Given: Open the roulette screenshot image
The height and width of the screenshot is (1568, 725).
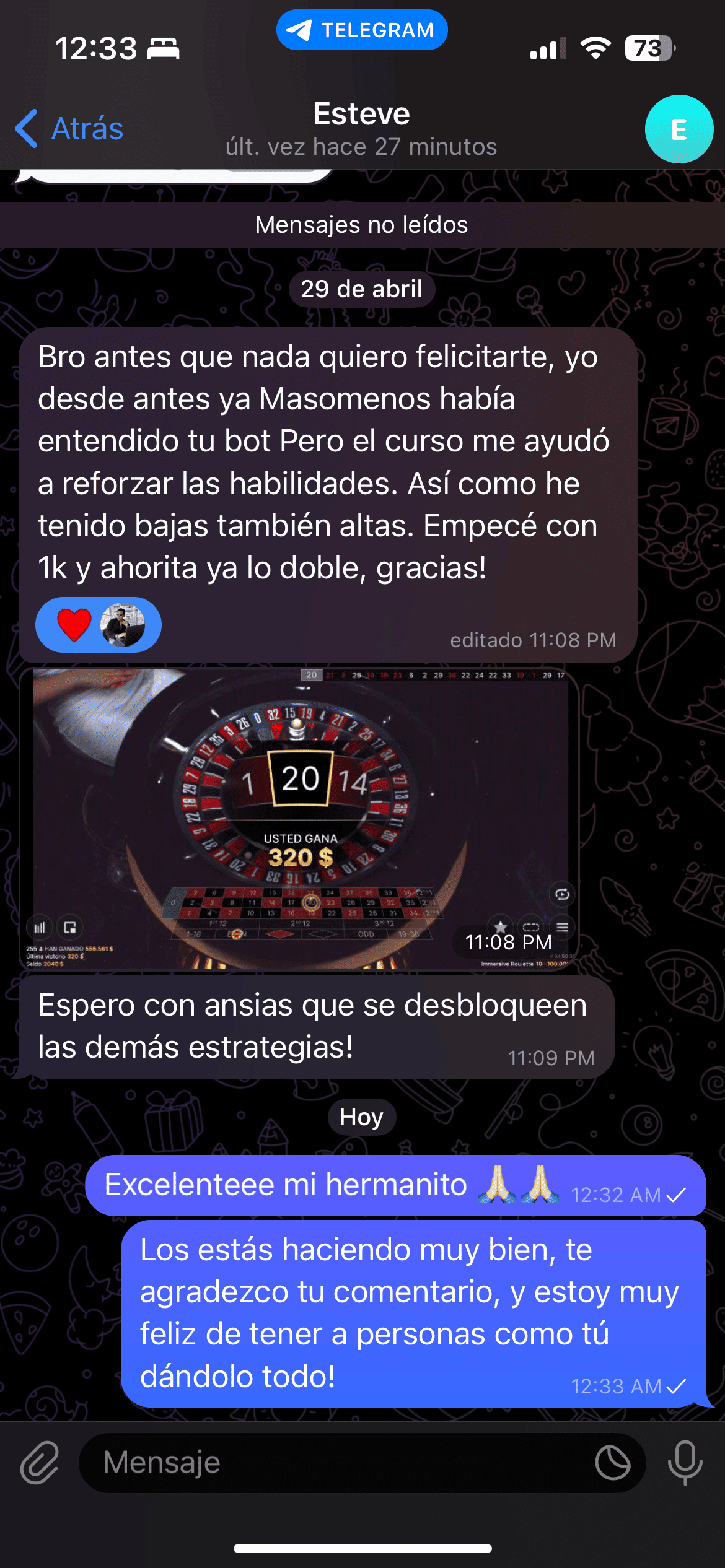Looking at the screenshot, I should tap(299, 818).
